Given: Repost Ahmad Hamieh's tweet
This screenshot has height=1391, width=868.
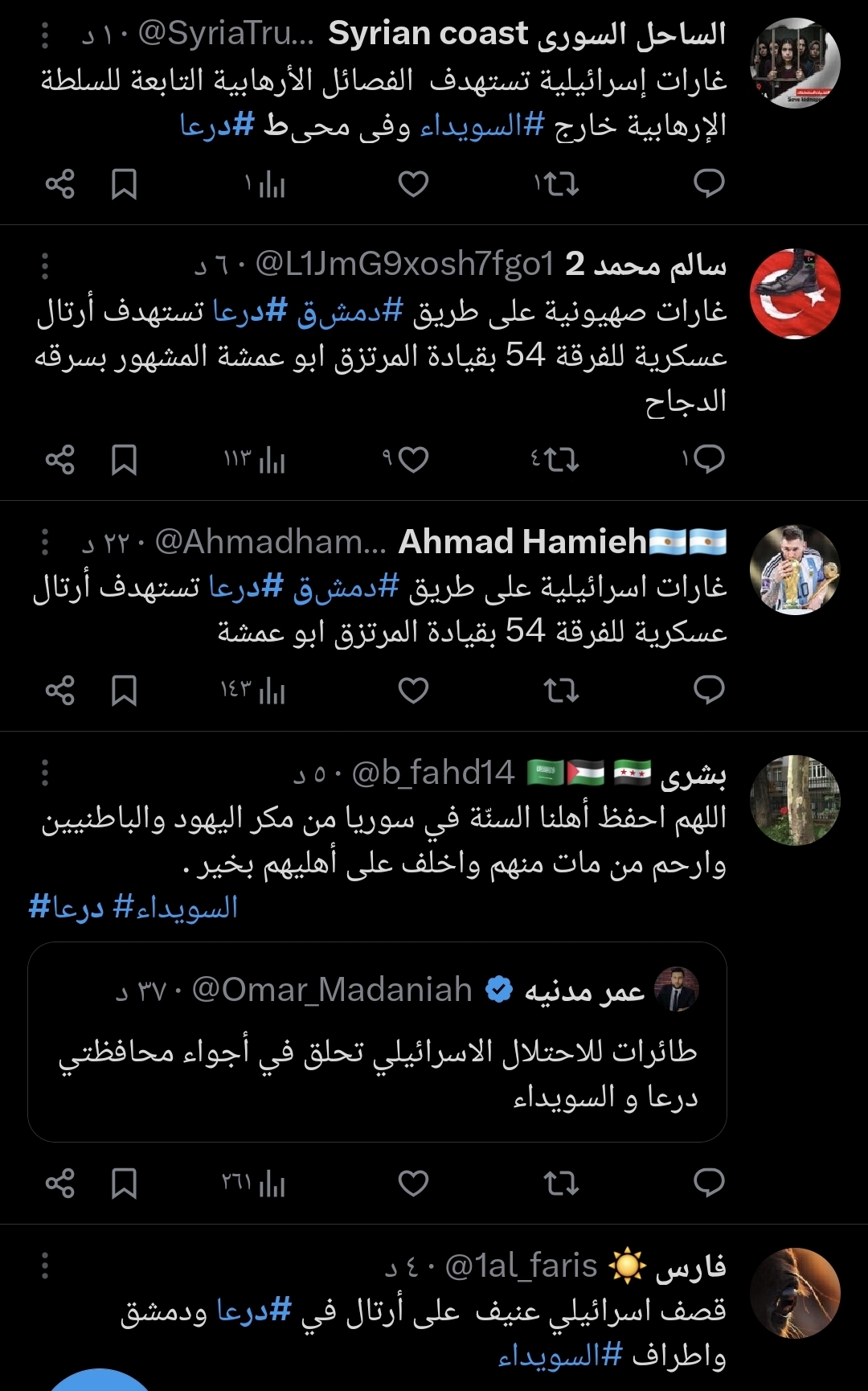Looking at the screenshot, I should [x=561, y=690].
